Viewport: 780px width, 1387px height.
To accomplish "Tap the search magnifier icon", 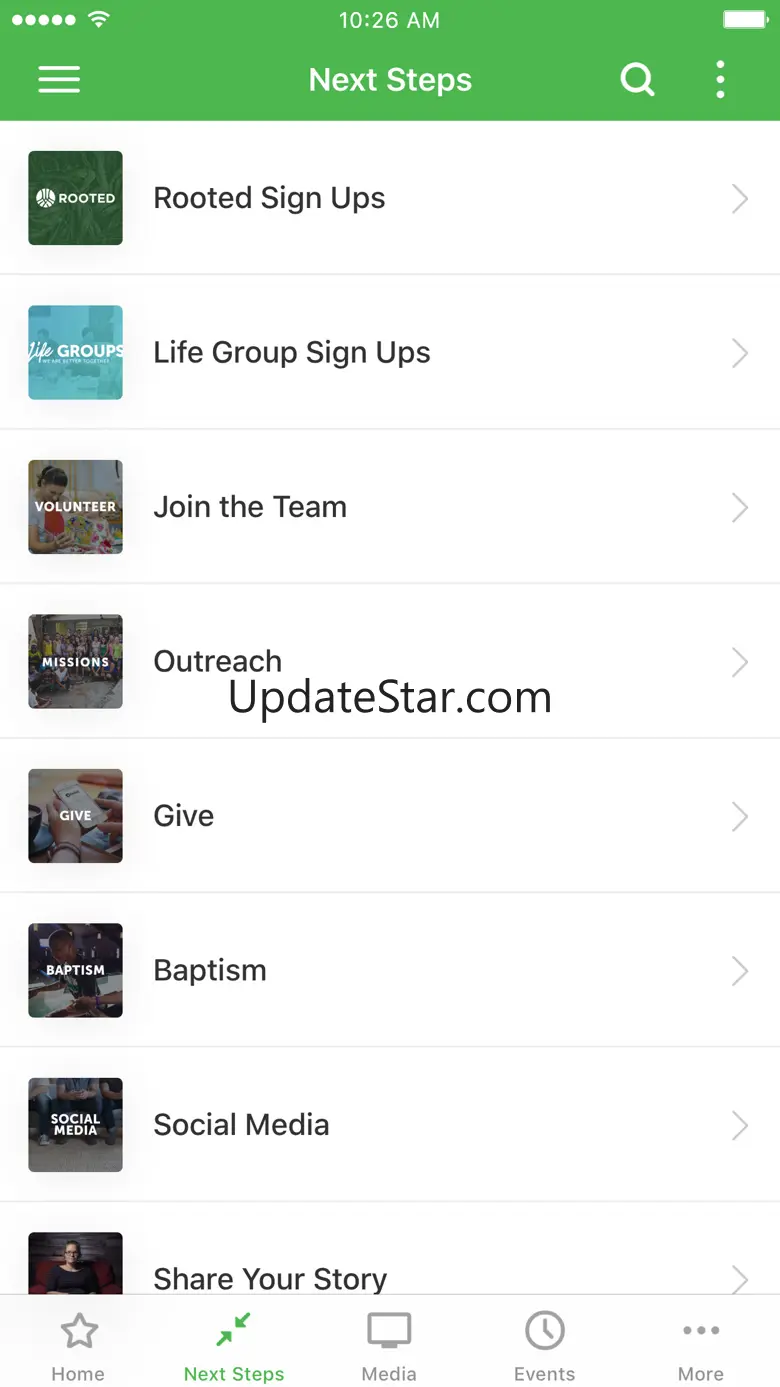I will [x=637, y=80].
